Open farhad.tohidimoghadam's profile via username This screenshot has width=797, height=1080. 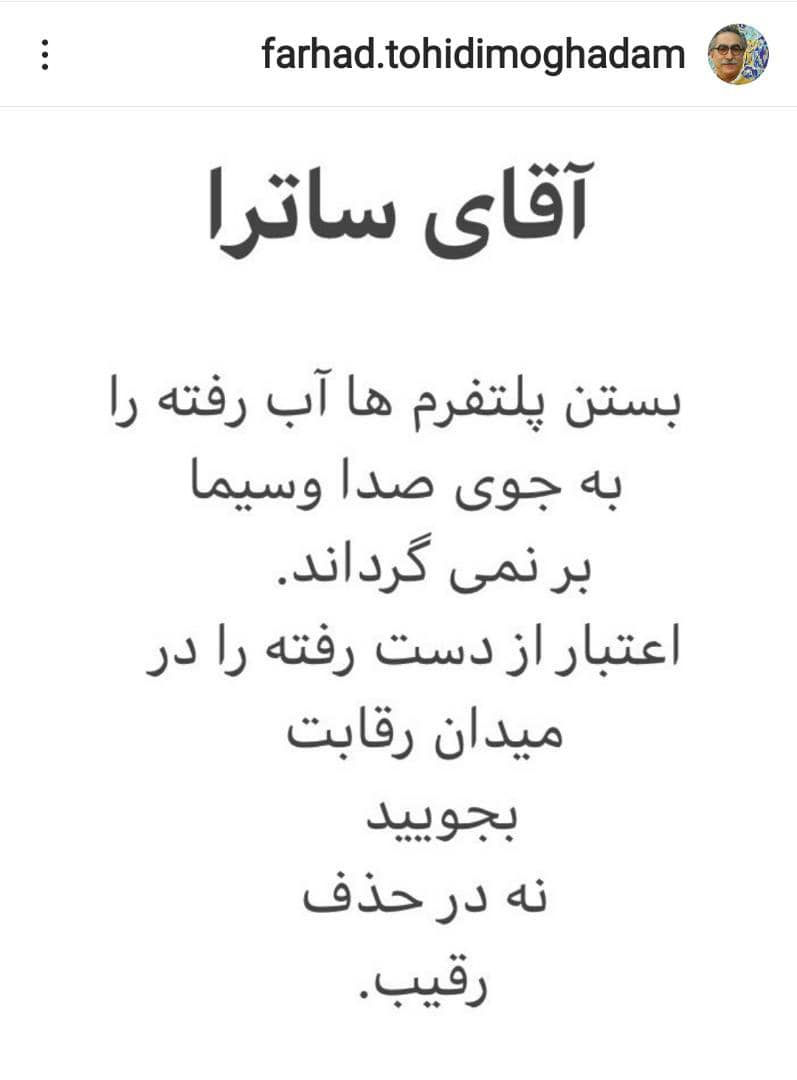click(473, 54)
